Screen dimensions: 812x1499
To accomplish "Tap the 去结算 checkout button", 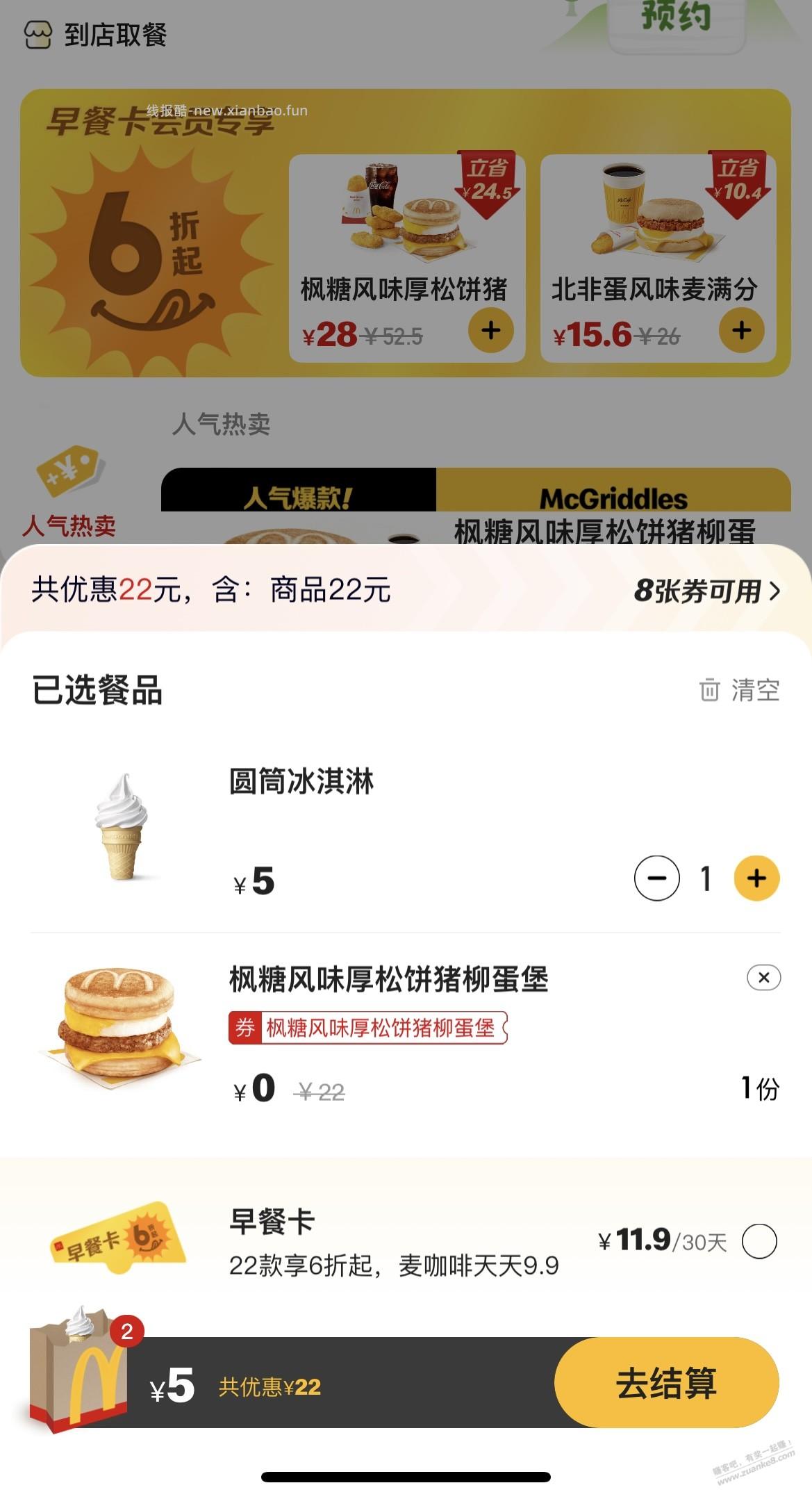I will click(666, 1383).
